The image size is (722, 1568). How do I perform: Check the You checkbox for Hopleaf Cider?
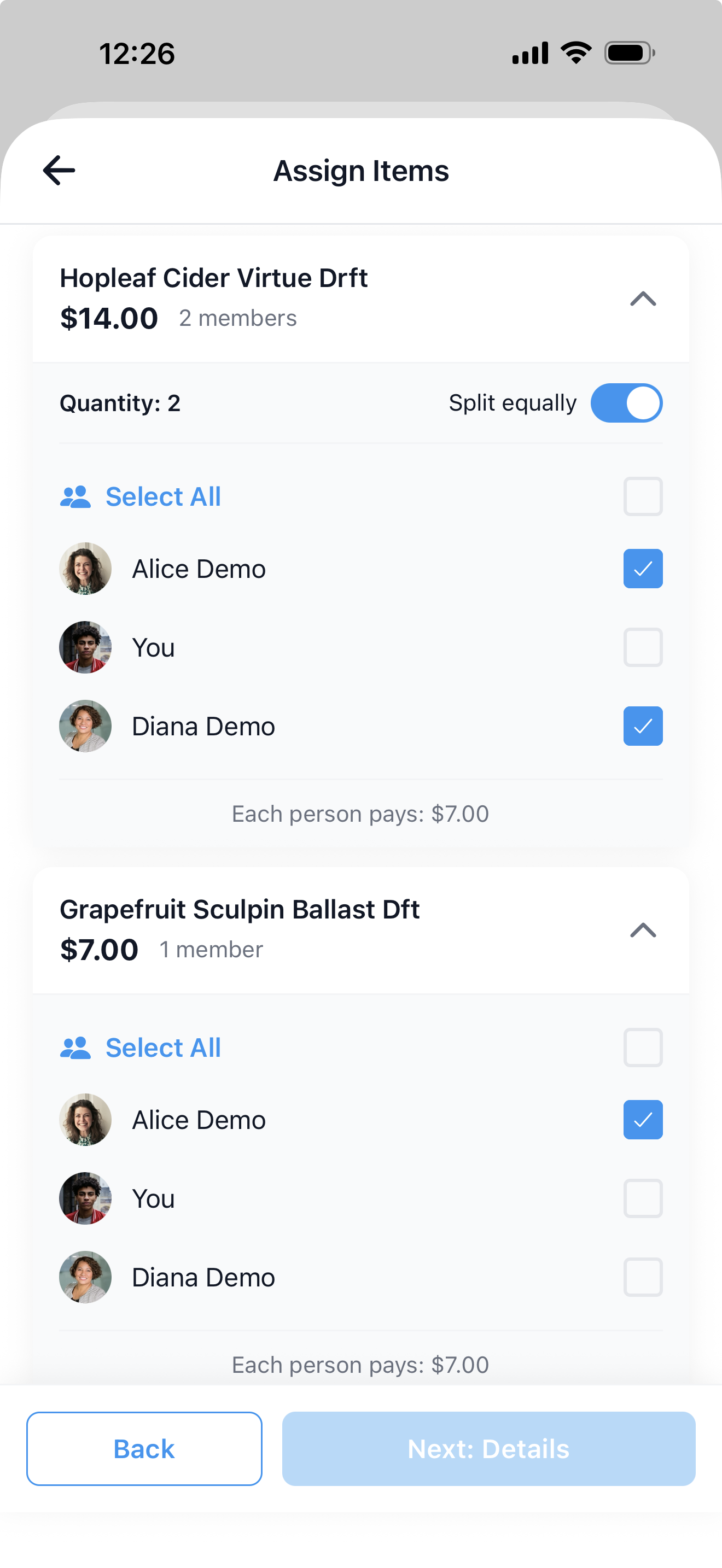pyautogui.click(x=643, y=647)
